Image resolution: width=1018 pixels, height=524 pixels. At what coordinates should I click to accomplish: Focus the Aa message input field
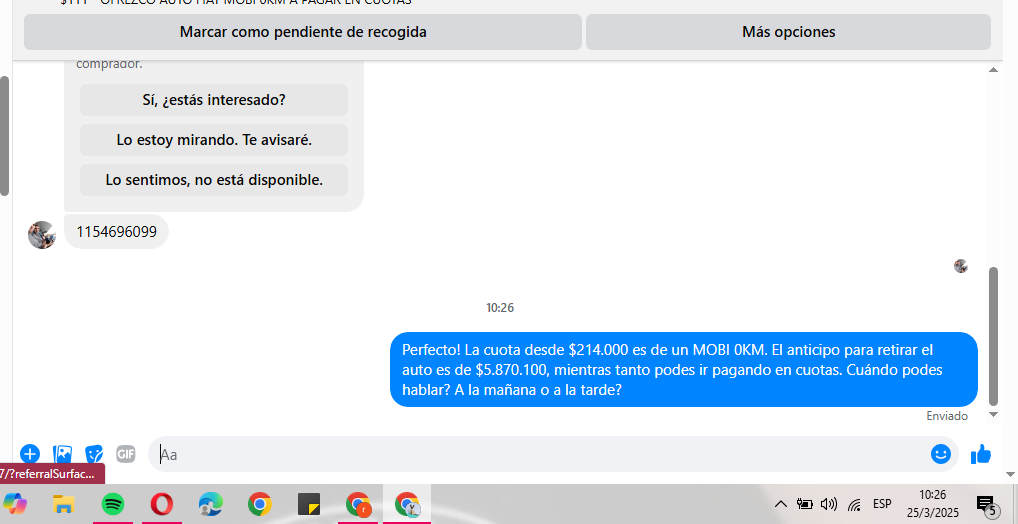pos(540,454)
